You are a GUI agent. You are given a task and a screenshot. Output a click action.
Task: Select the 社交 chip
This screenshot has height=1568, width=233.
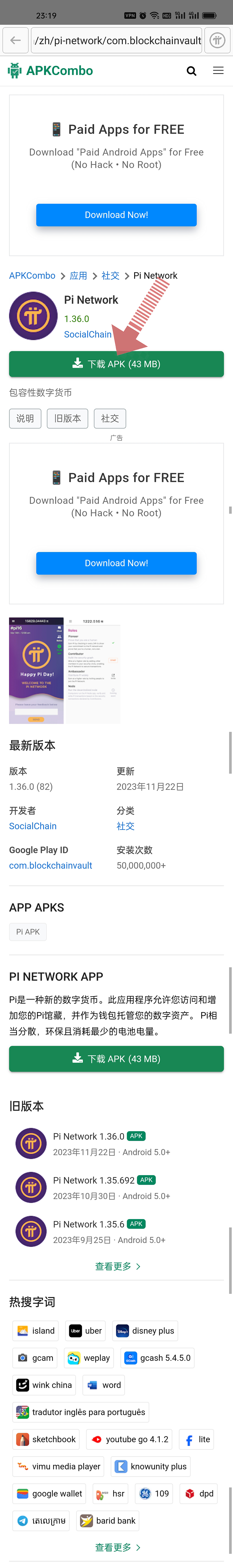[110, 418]
